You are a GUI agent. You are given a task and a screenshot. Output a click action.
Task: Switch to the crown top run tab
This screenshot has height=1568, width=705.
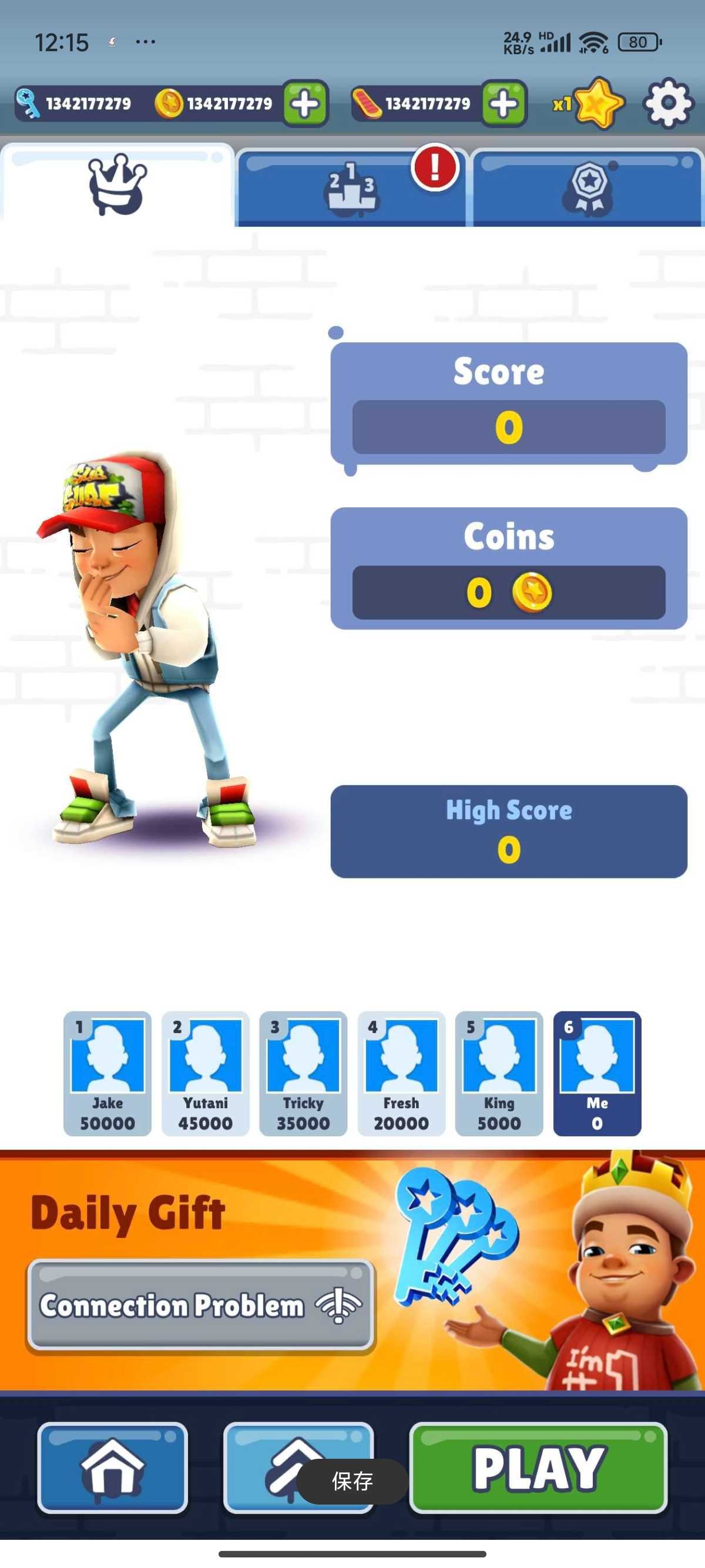[117, 185]
